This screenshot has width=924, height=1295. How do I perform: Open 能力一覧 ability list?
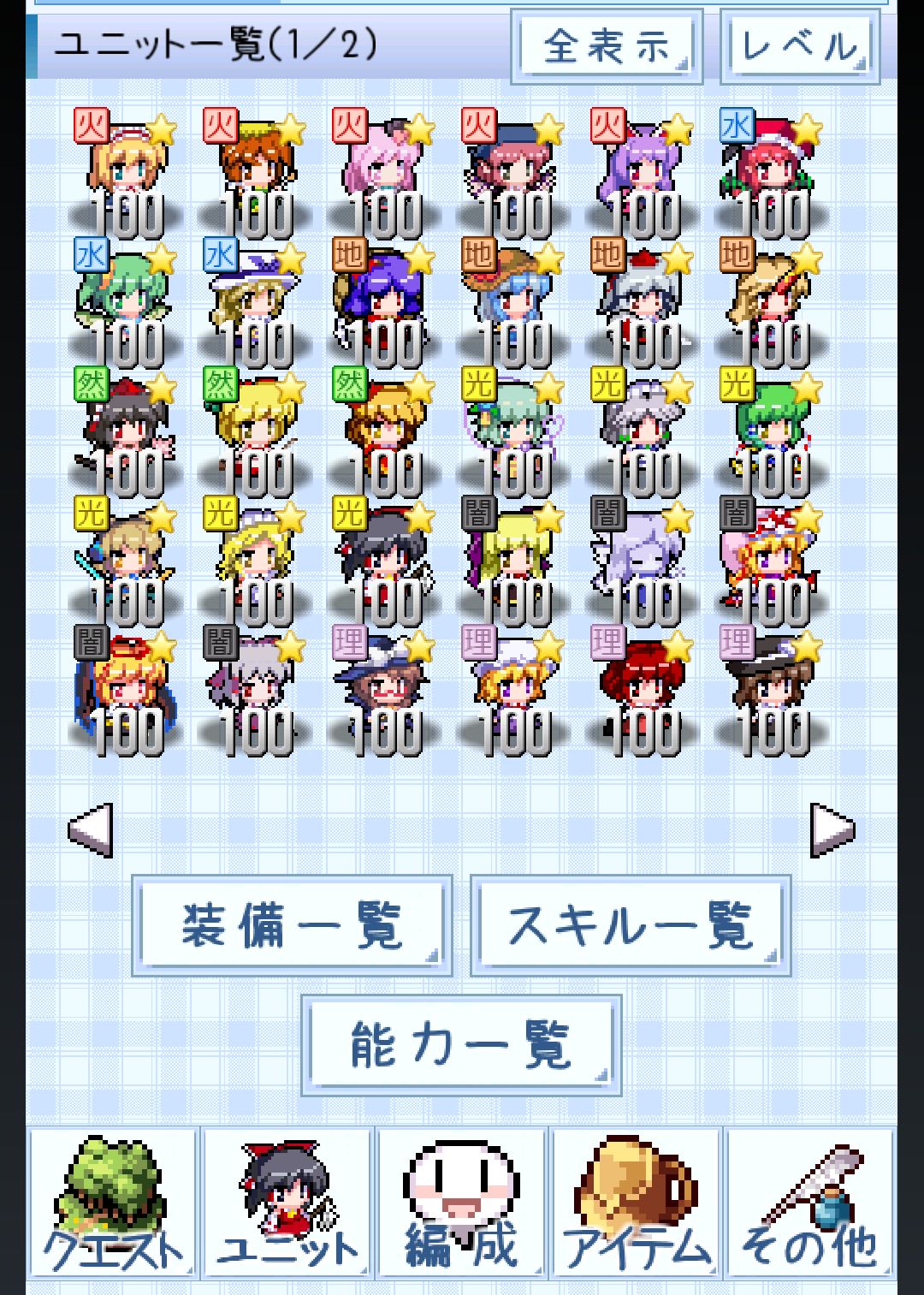click(x=461, y=1044)
